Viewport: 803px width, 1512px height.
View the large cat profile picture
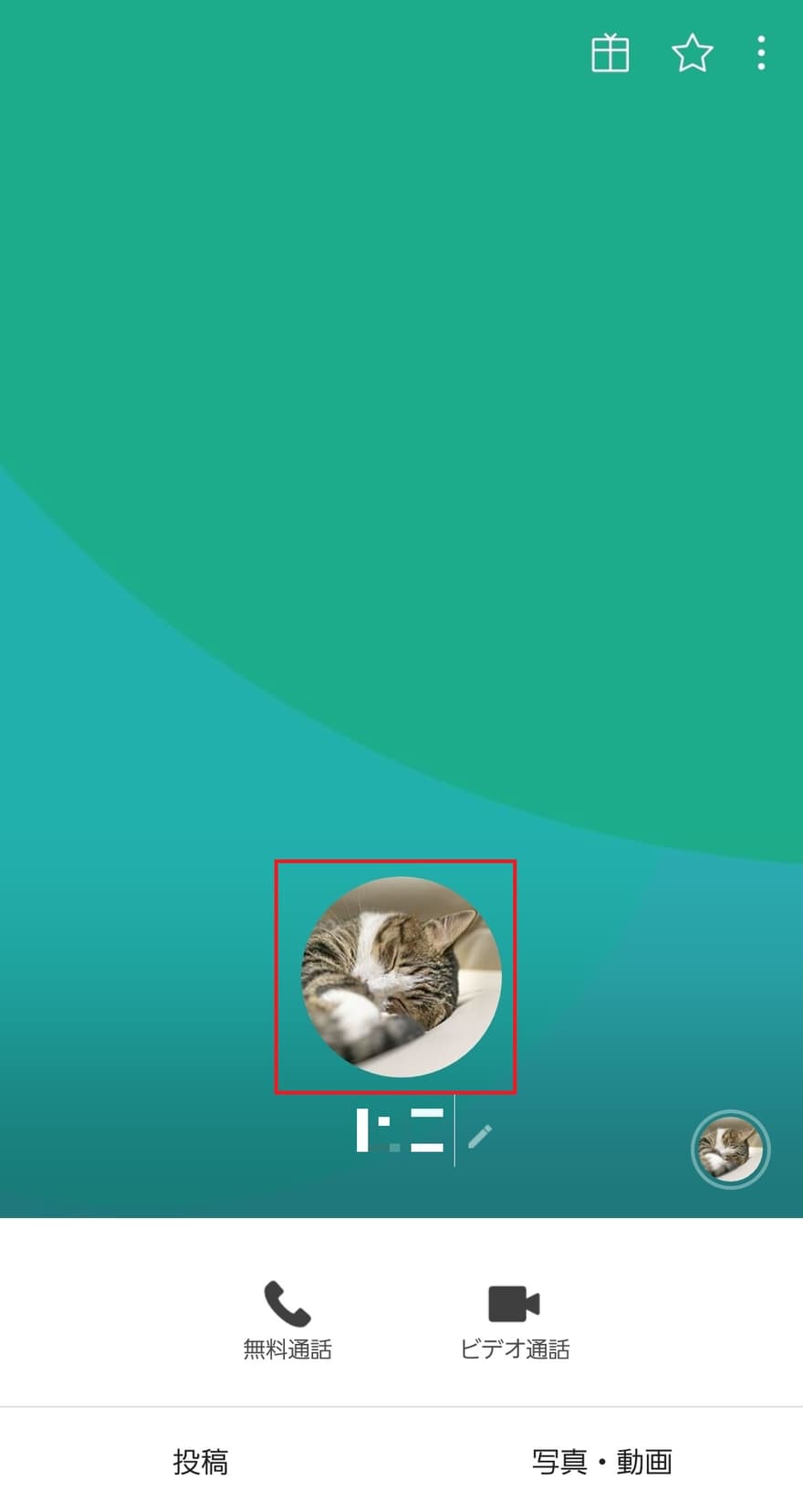pyautogui.click(x=401, y=976)
